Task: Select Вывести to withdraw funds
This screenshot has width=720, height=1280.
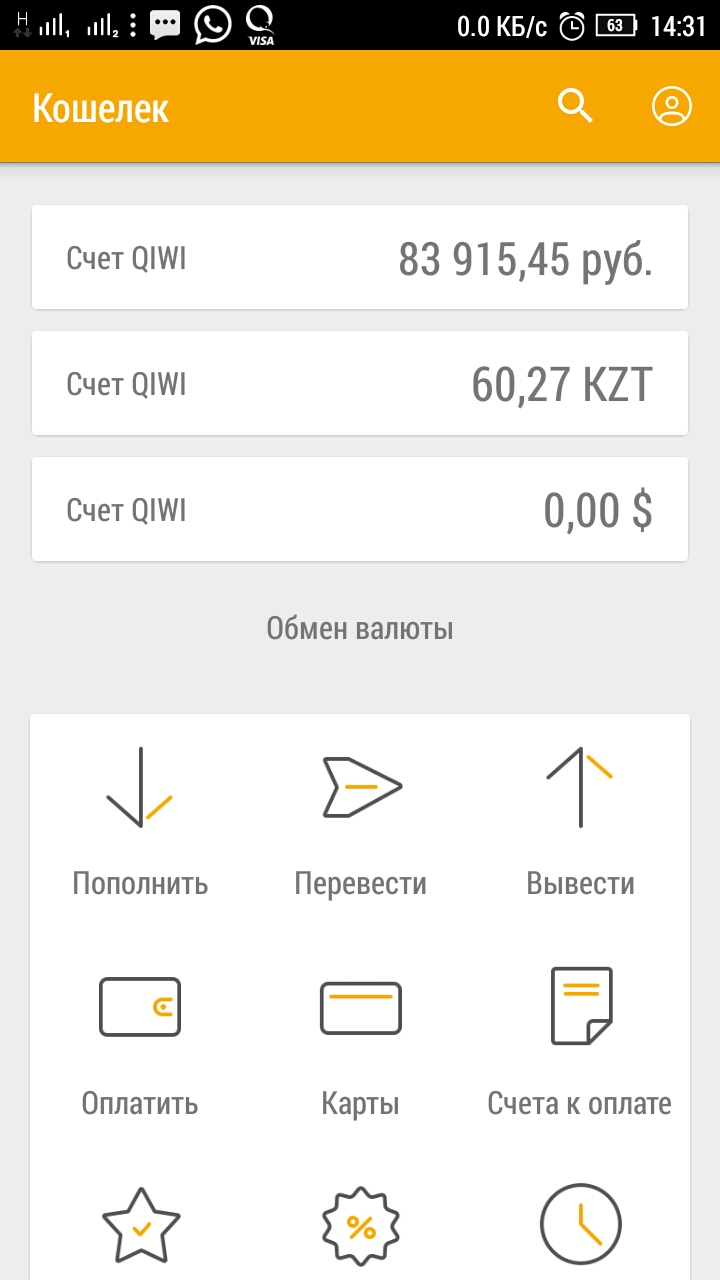Action: [x=580, y=820]
